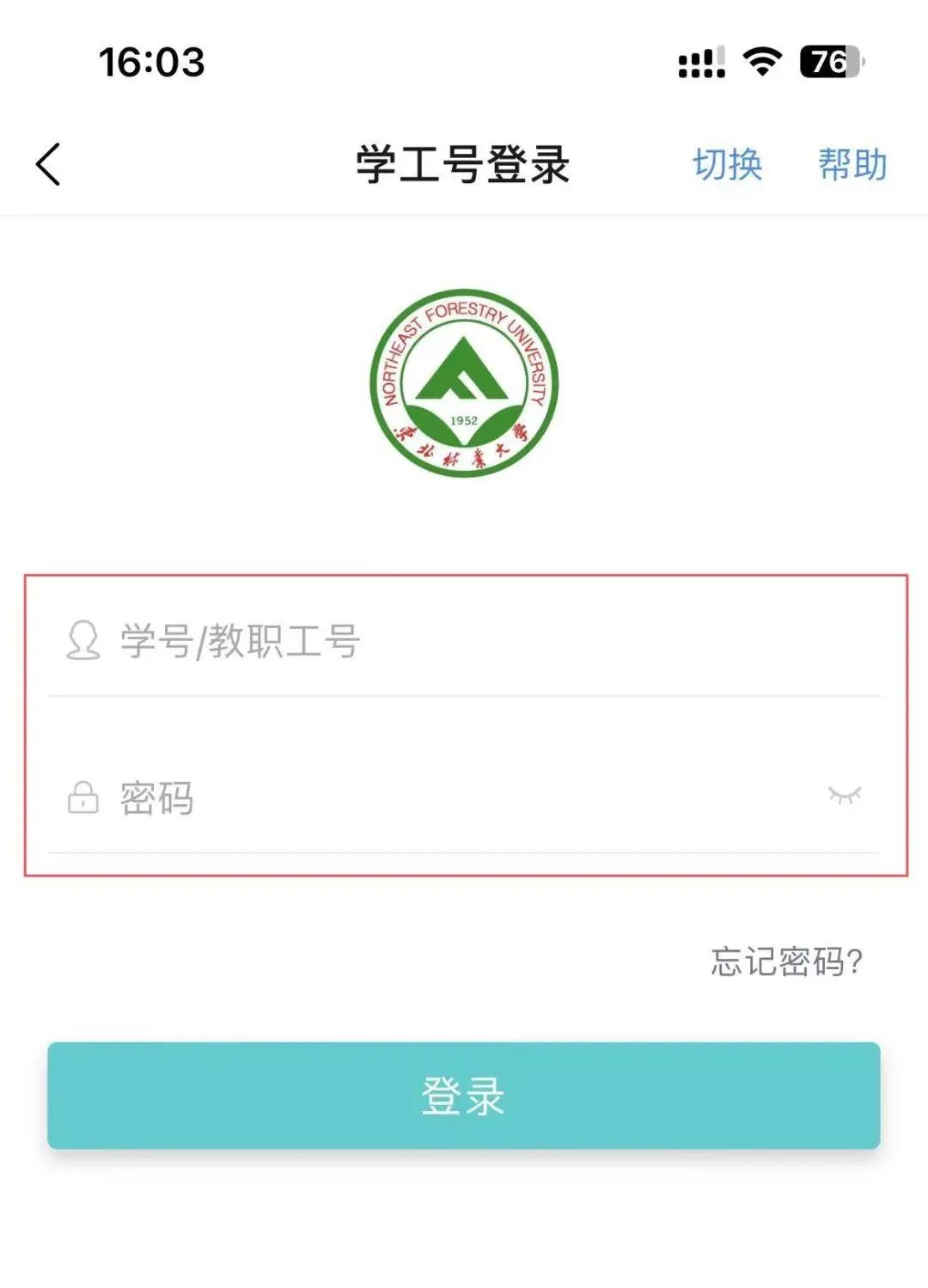Viewport: 928px width, 1288px height.
Task: Tap 切换 to switch login method
Action: pos(727,164)
